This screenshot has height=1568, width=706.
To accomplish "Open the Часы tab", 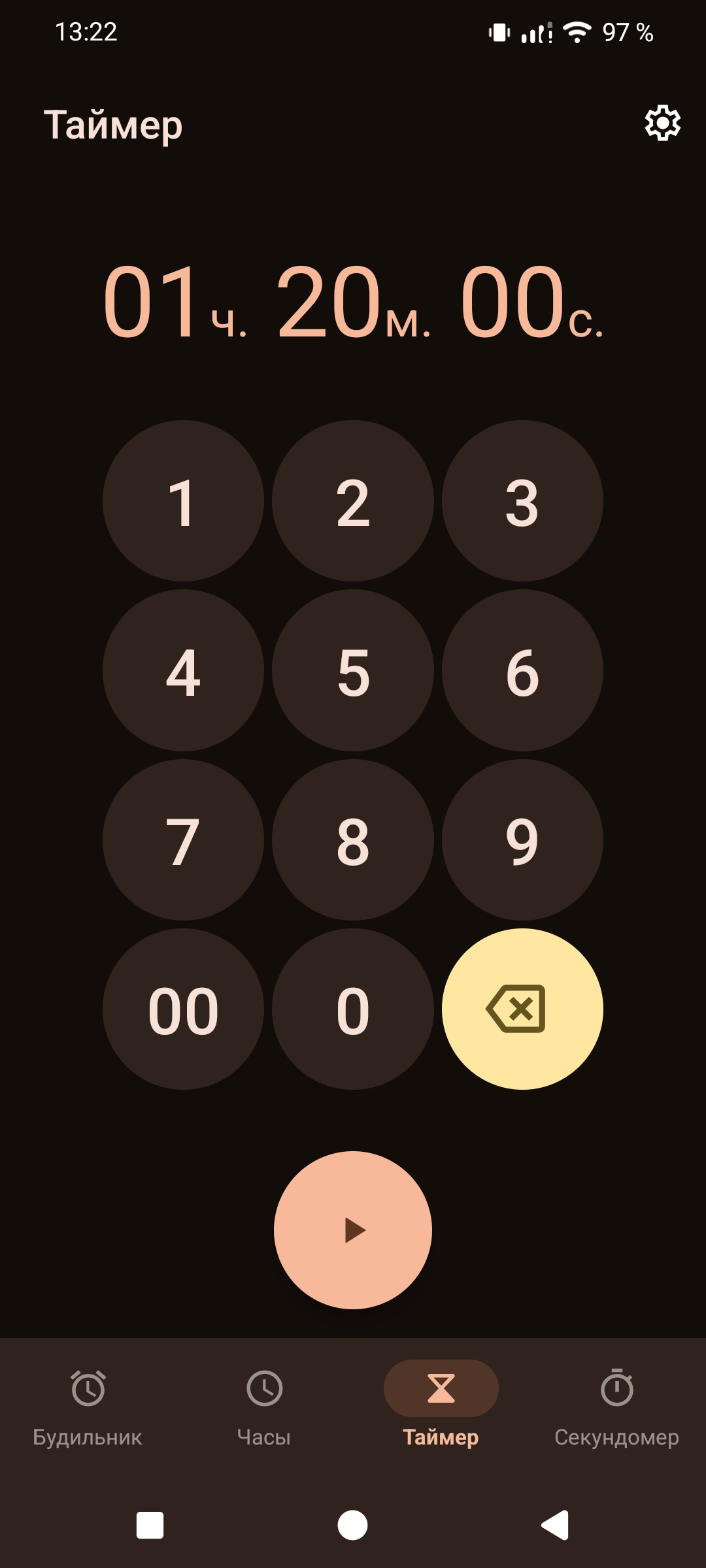I will click(264, 1405).
